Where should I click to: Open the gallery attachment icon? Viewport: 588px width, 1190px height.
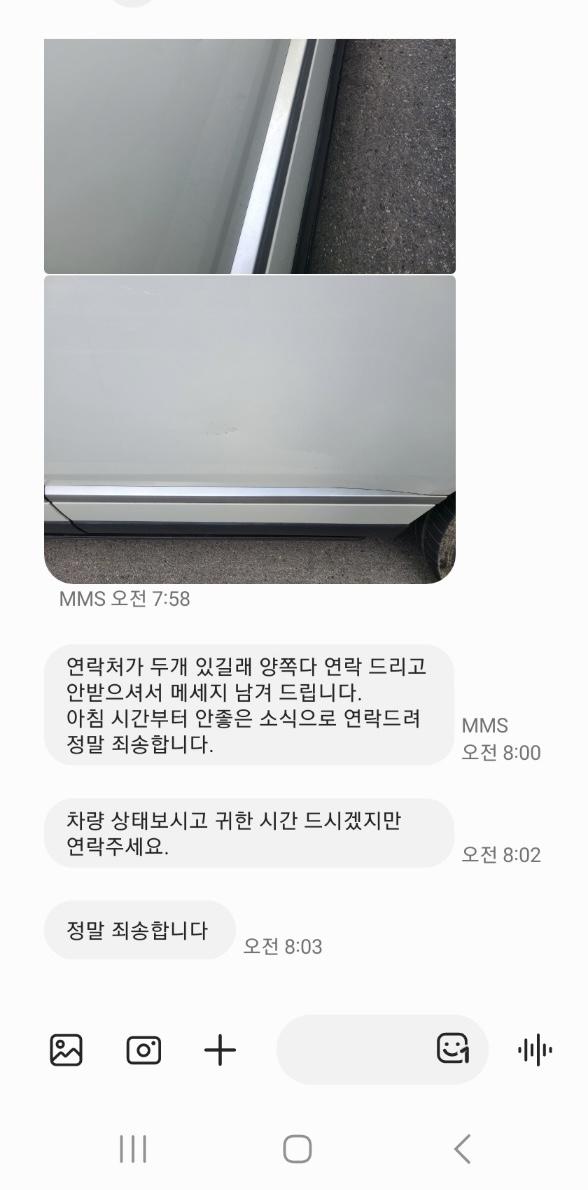(66, 1050)
